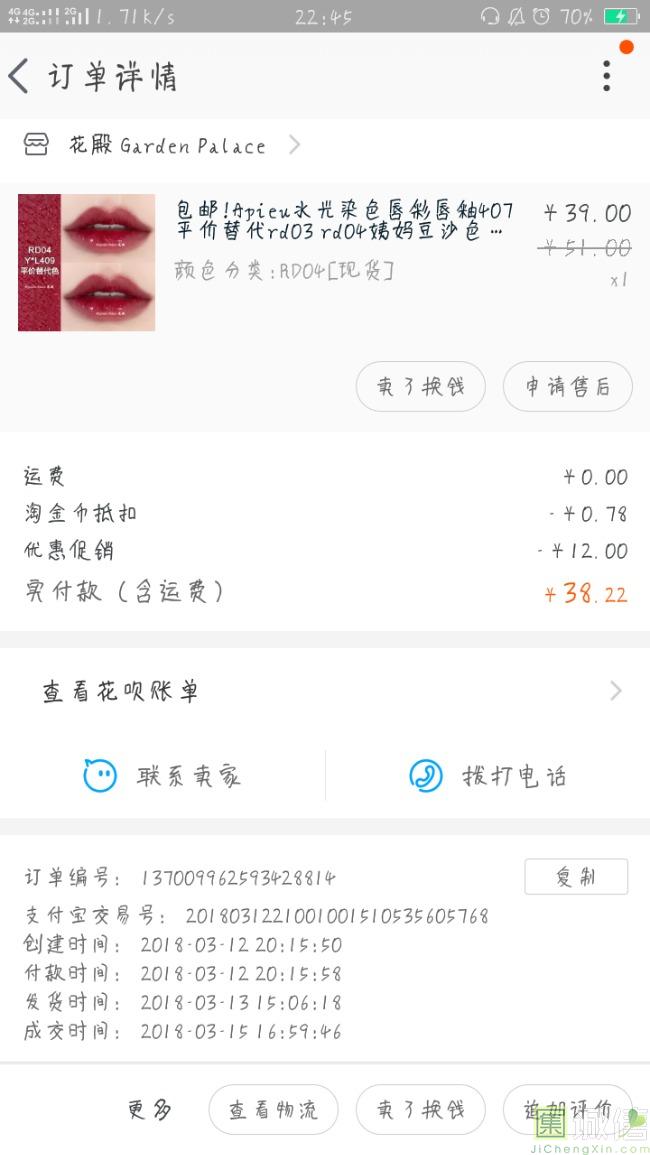
Task: Open 查看花呗账单
Action: click(324, 691)
